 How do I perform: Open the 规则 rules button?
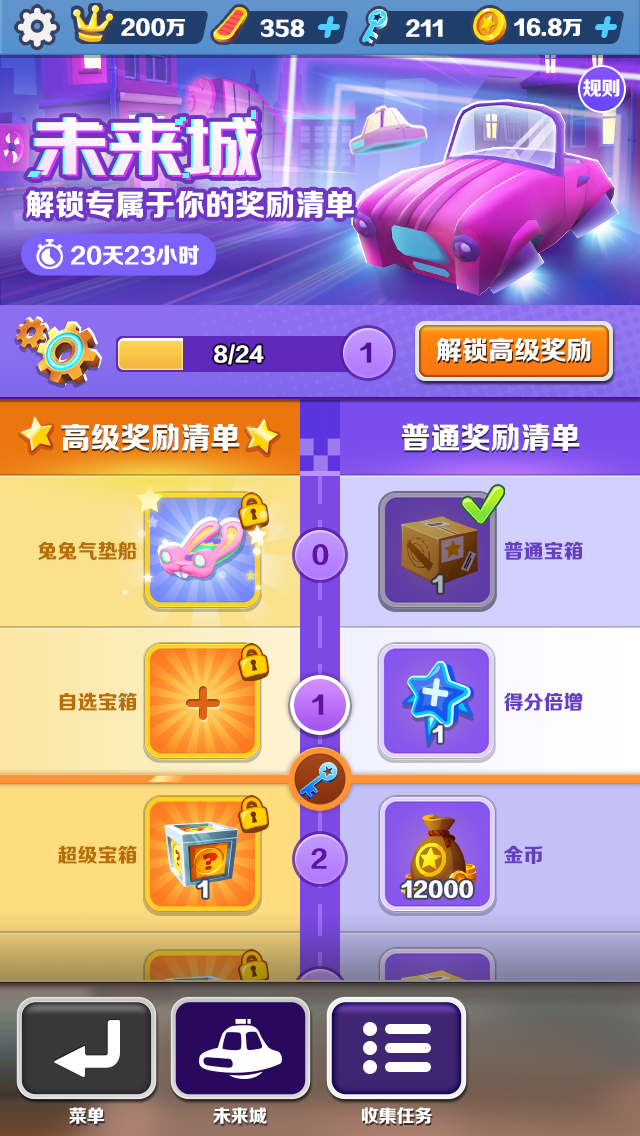tap(601, 89)
